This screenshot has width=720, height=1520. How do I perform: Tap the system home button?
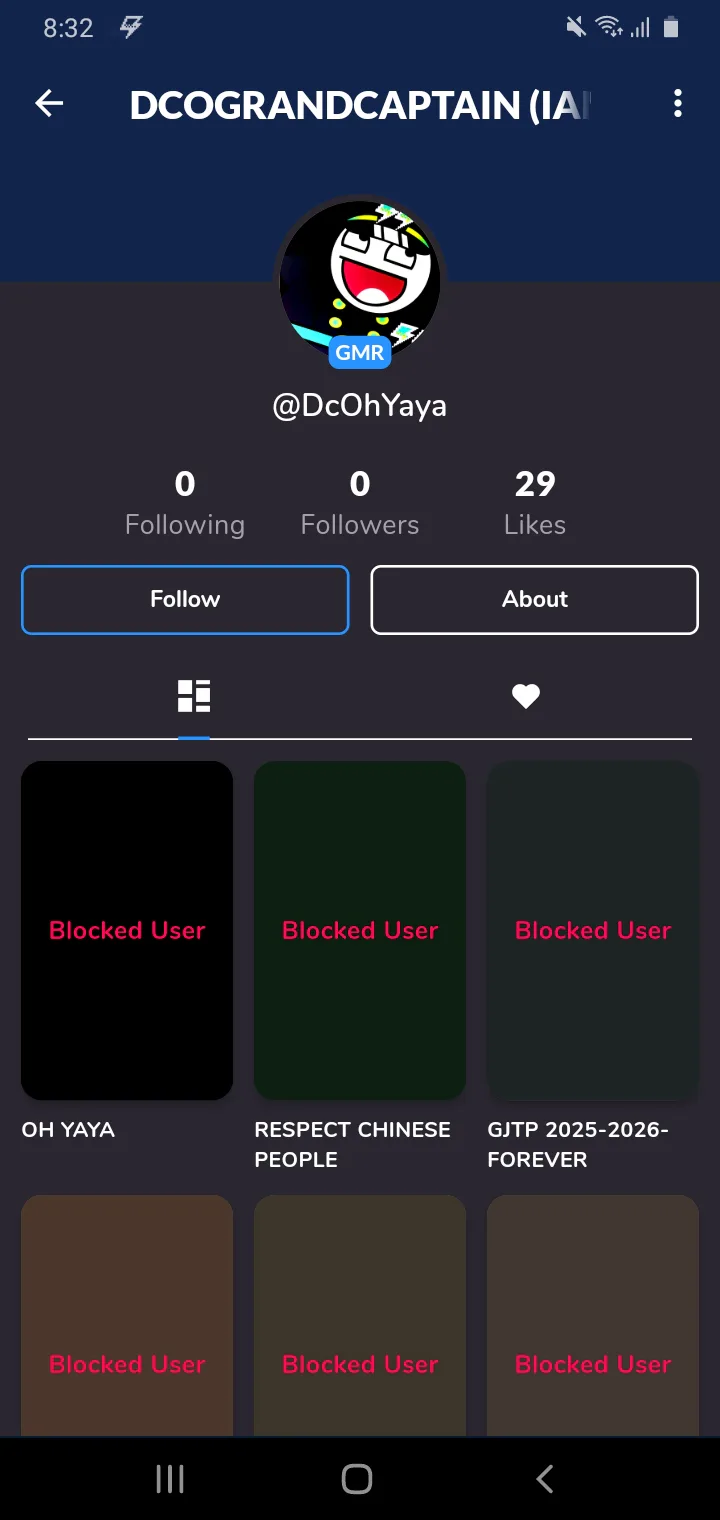357,1479
